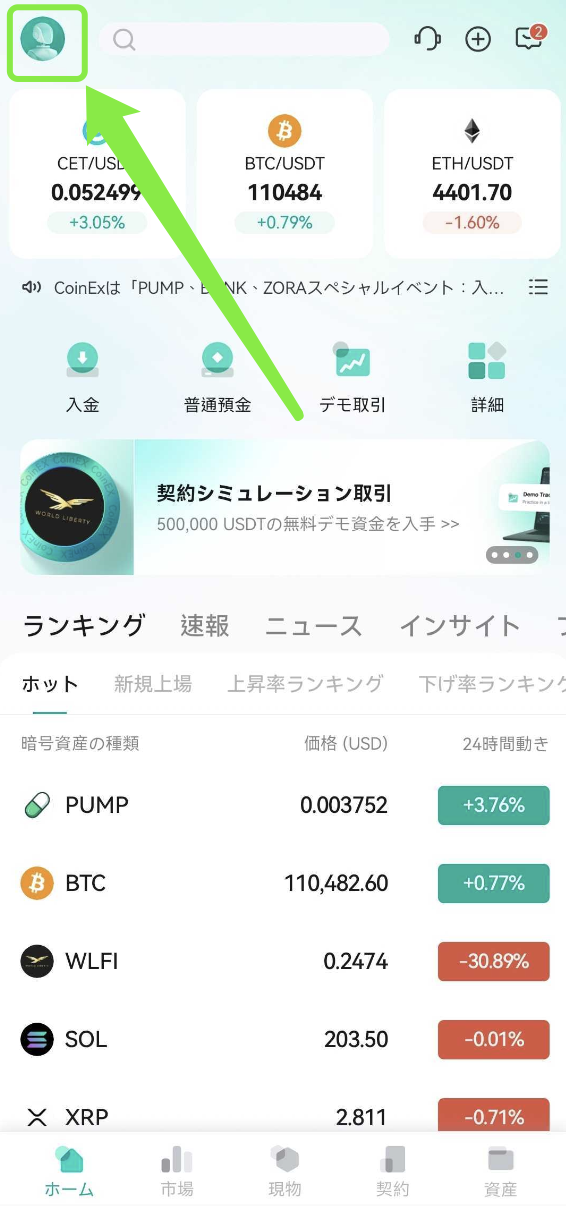Tap the plus circle icon
Viewport: 566px width, 1206px height.
[478, 39]
